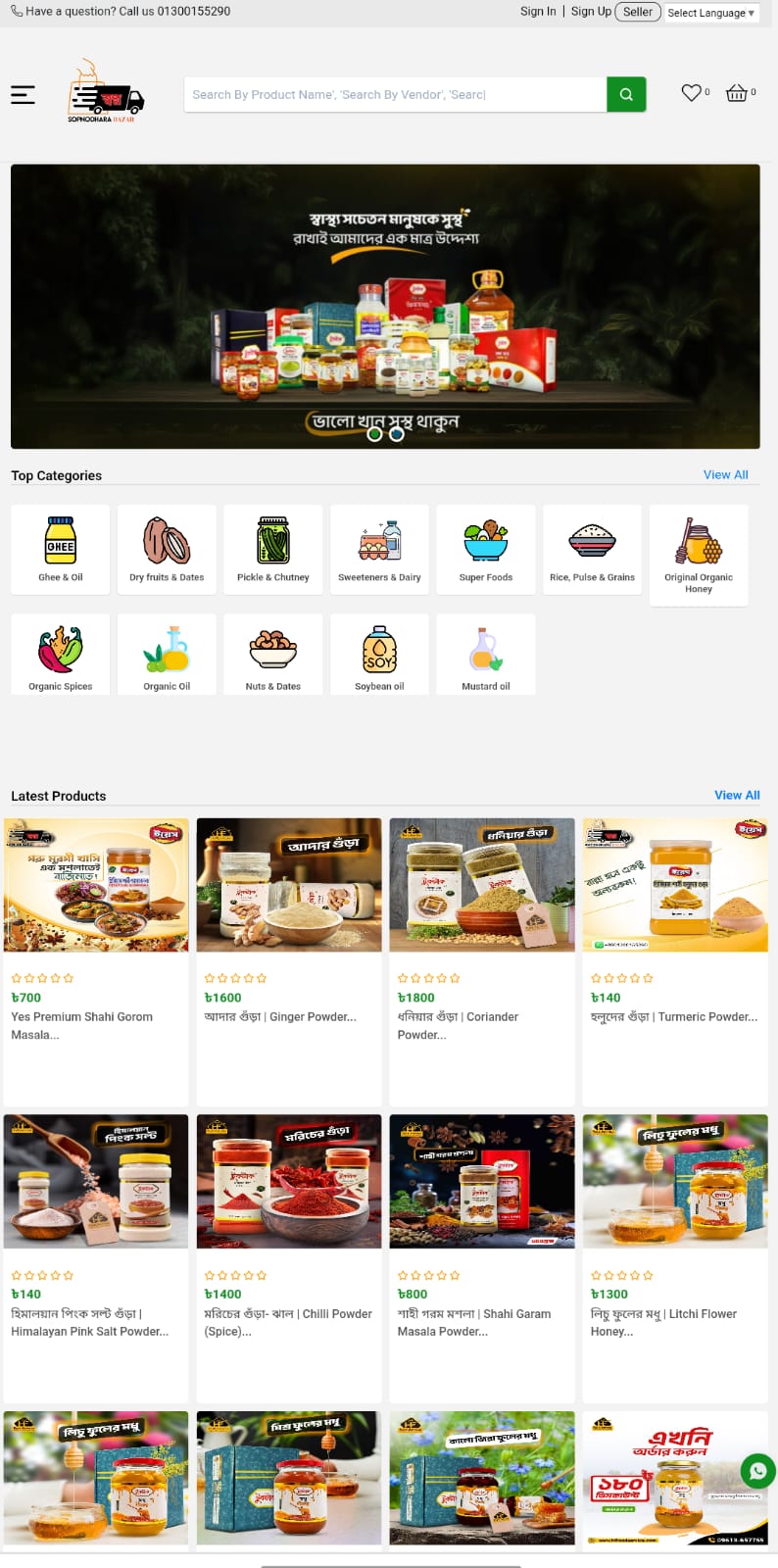Select the Super Foods category
This screenshot has height=1568, width=778.
486,549
